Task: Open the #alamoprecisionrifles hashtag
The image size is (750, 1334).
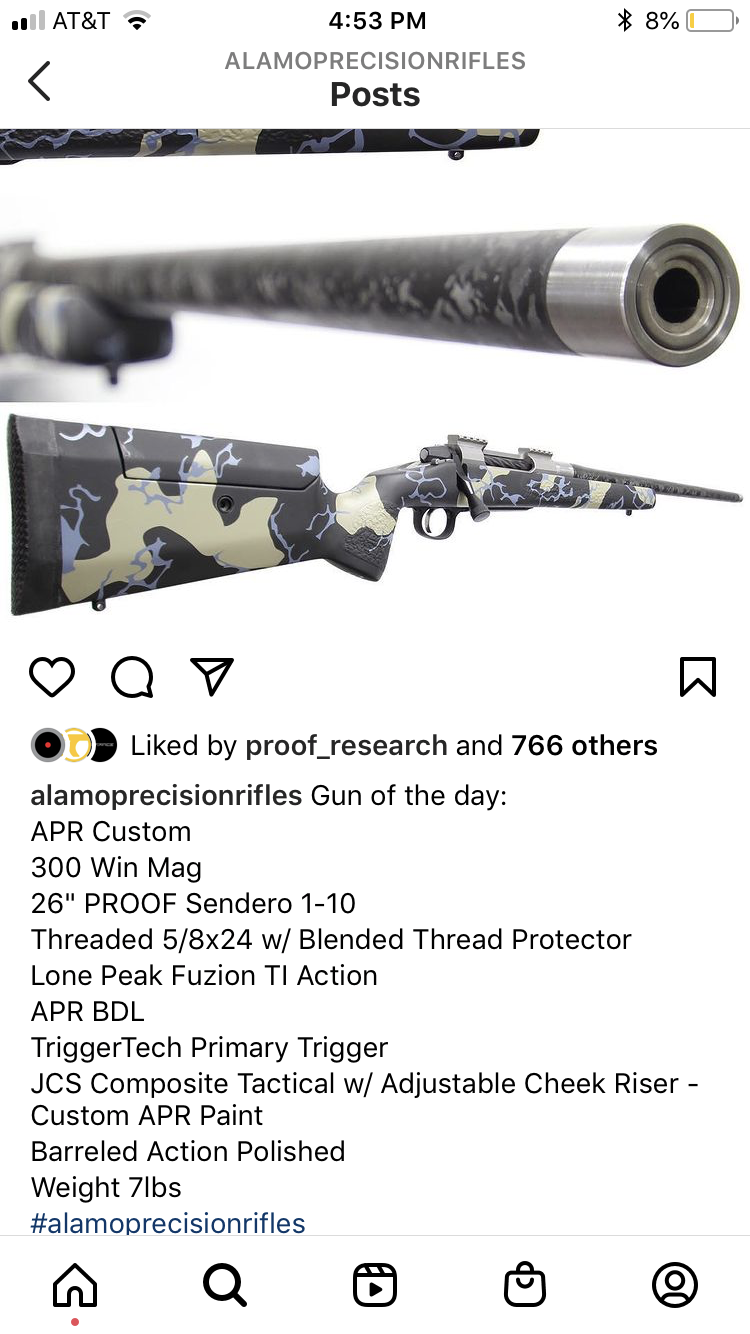Action: [168, 1223]
